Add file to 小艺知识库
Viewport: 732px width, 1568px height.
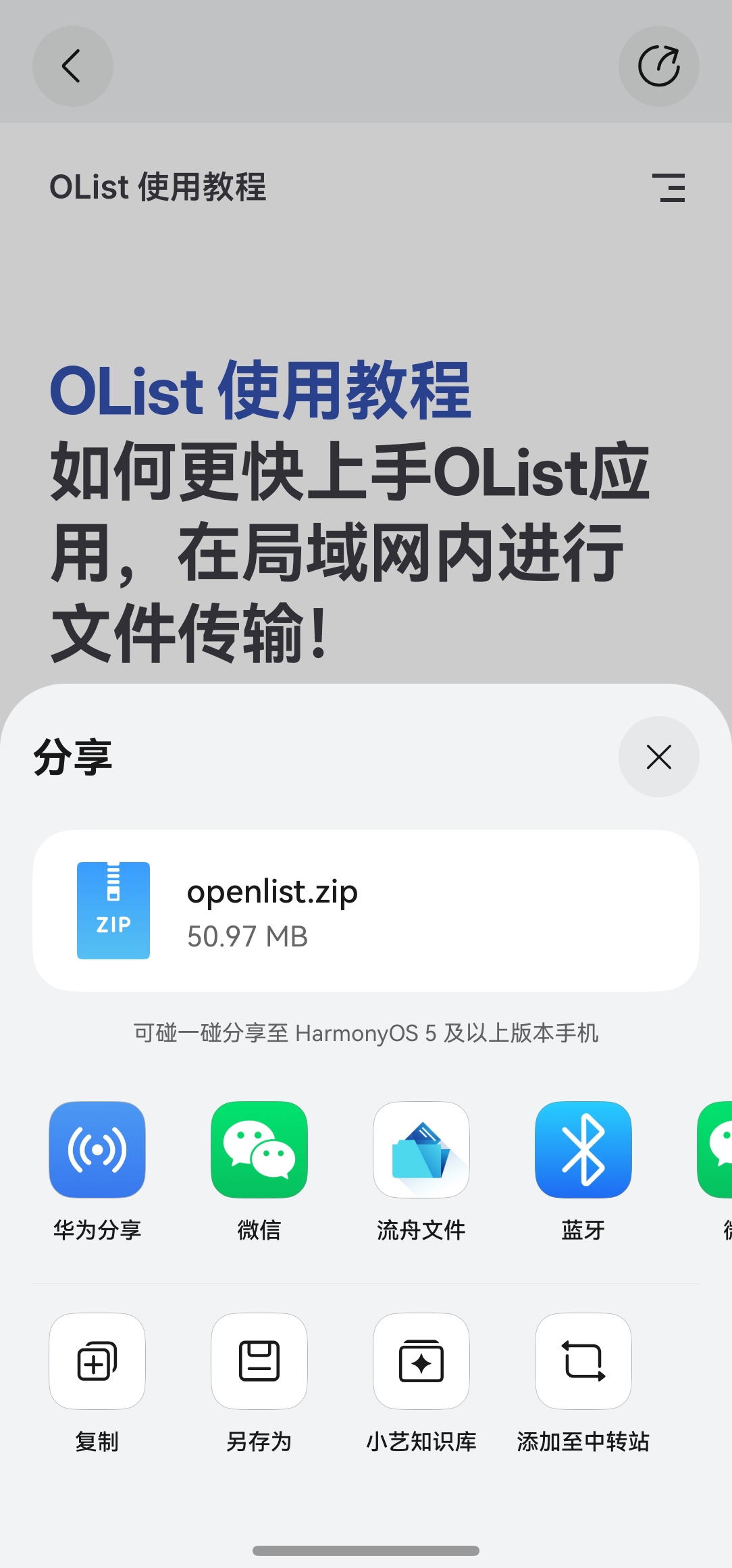point(421,1361)
